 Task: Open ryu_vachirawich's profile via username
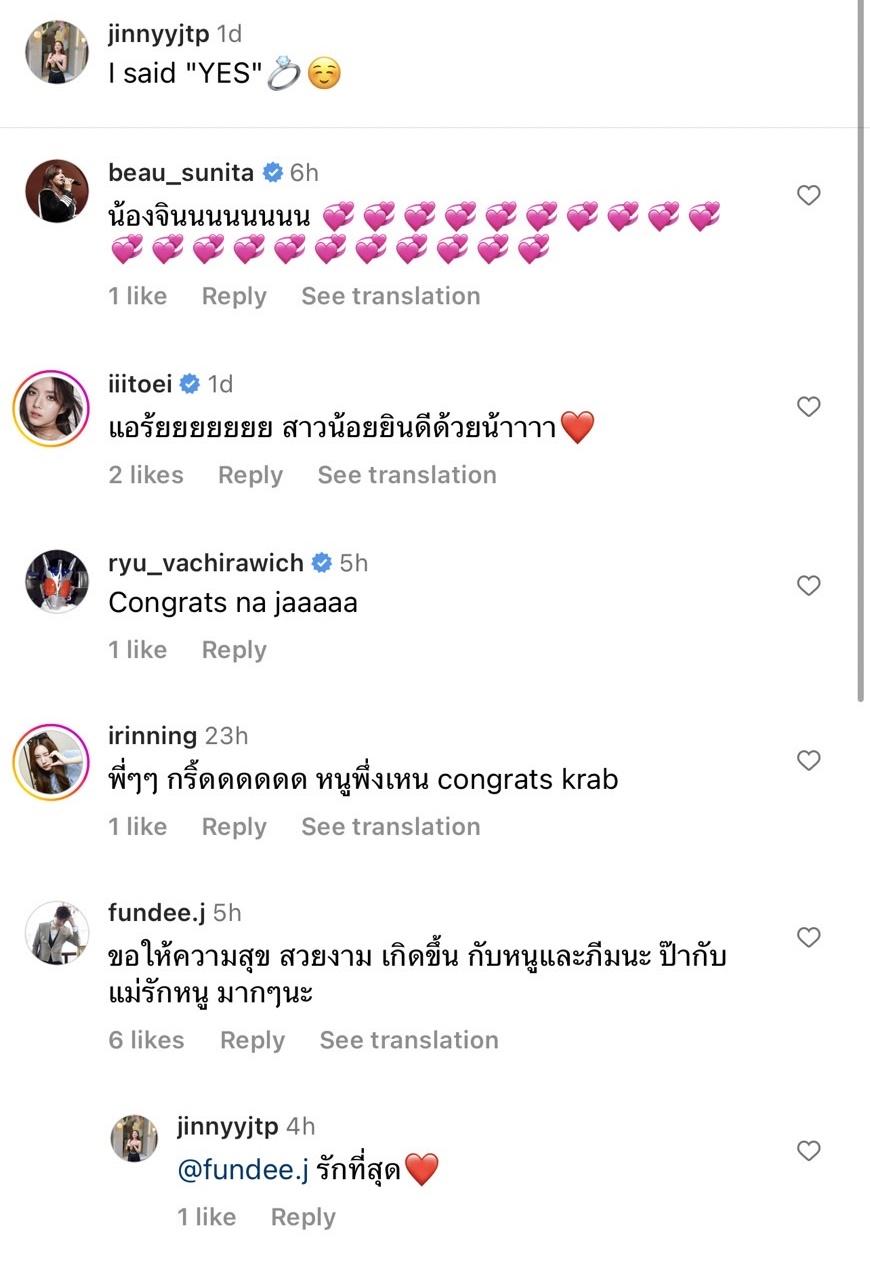tap(205, 563)
